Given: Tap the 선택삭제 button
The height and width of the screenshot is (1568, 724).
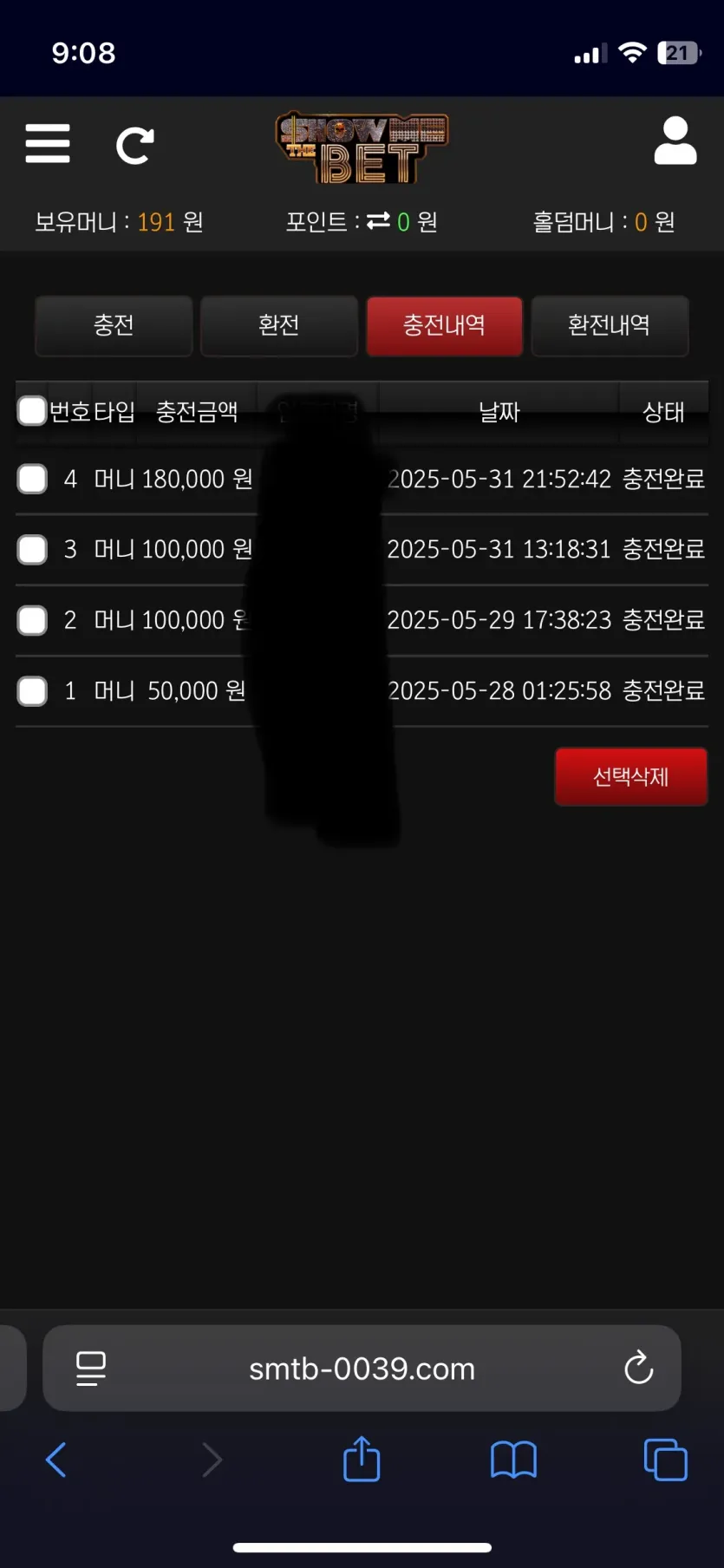Looking at the screenshot, I should click(631, 777).
